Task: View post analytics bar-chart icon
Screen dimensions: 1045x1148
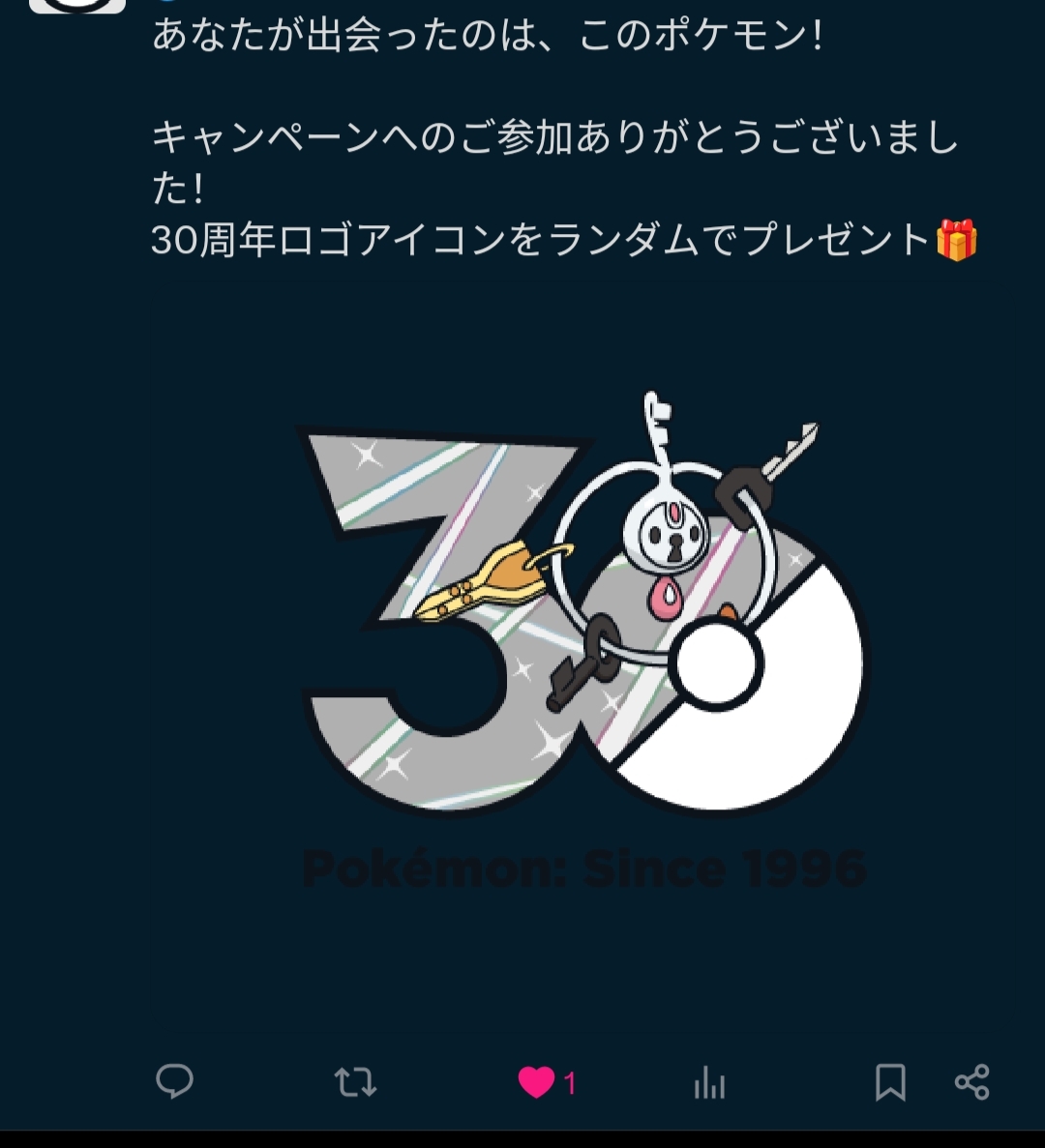Action: (x=709, y=1082)
